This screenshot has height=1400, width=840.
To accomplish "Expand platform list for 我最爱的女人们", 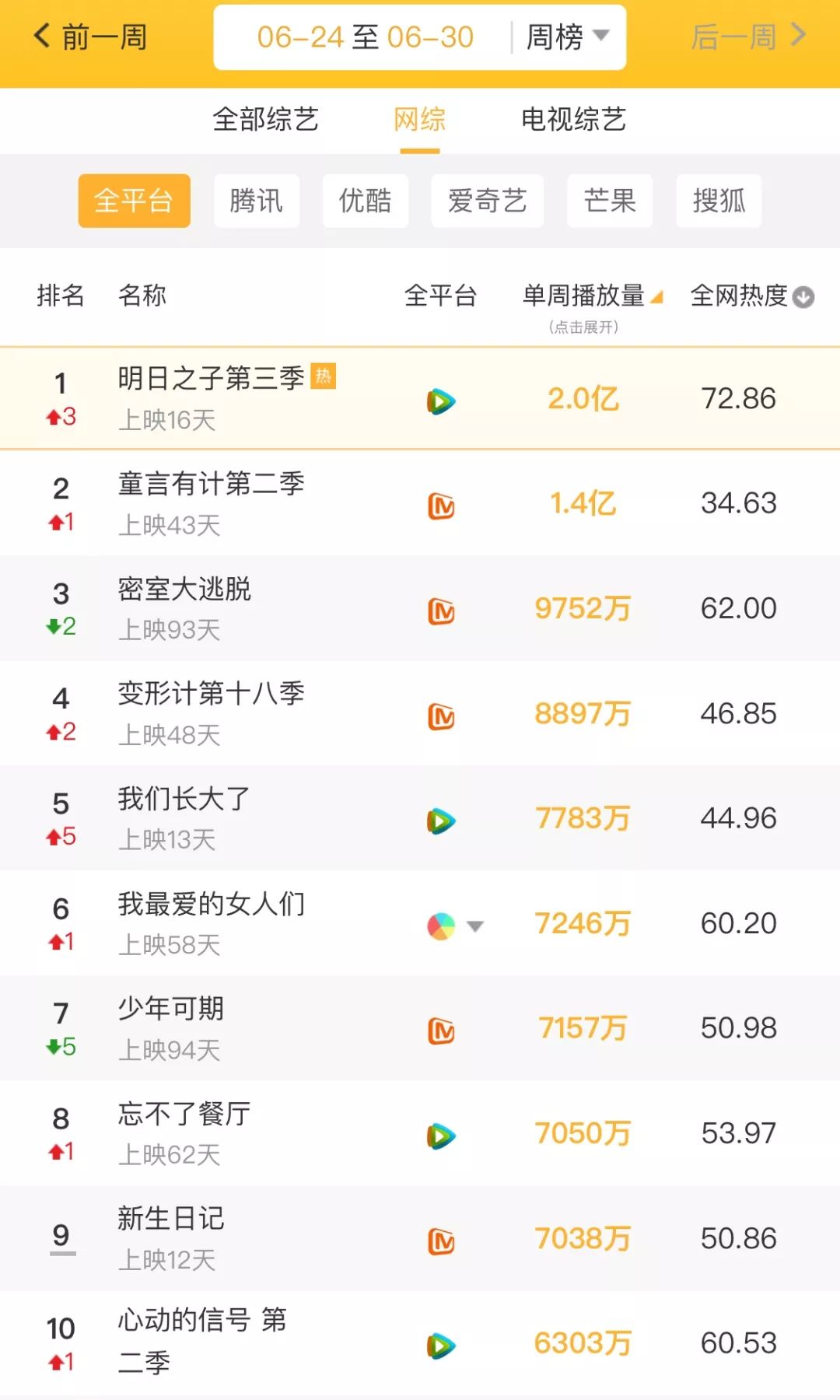I will 475,926.
